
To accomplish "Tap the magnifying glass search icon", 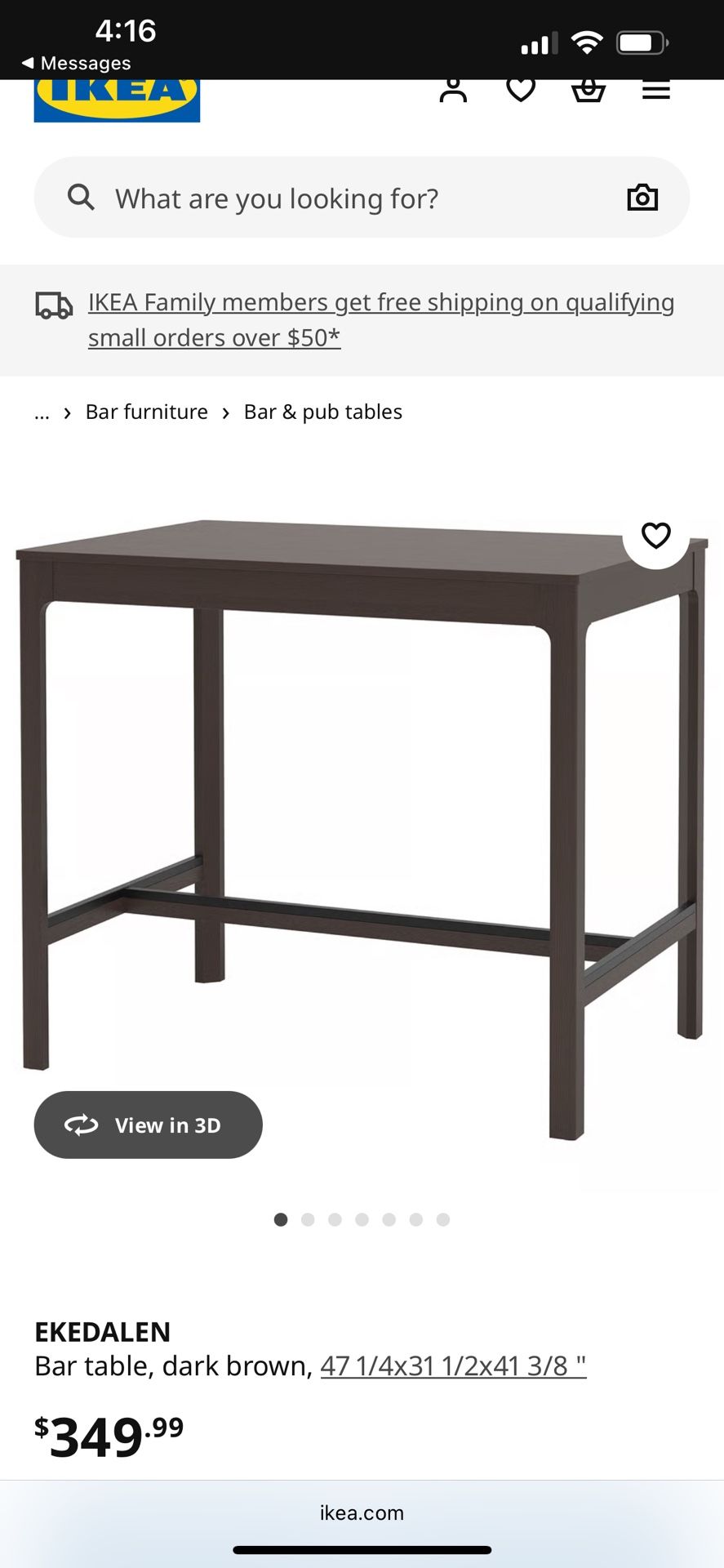I will [x=81, y=197].
